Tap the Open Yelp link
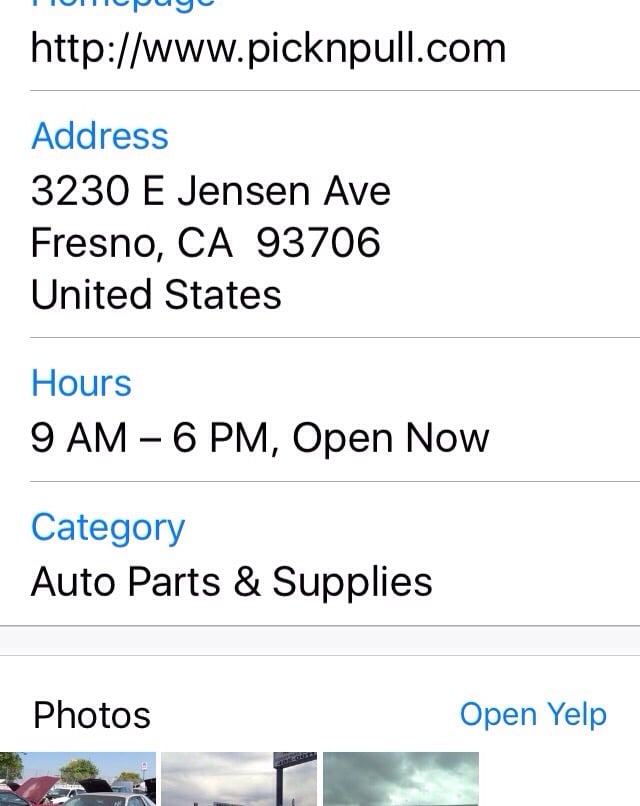Viewport: 640px width, 806px height. 532,714
